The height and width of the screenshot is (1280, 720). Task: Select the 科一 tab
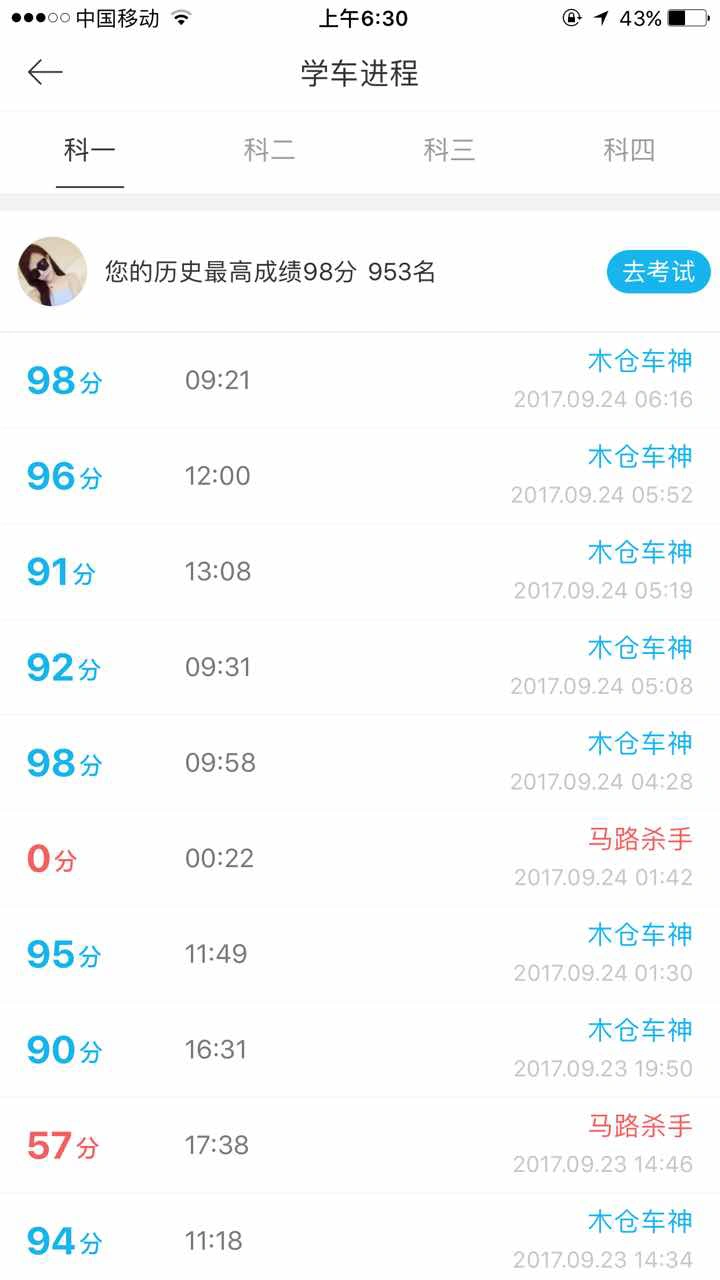pyautogui.click(x=90, y=151)
